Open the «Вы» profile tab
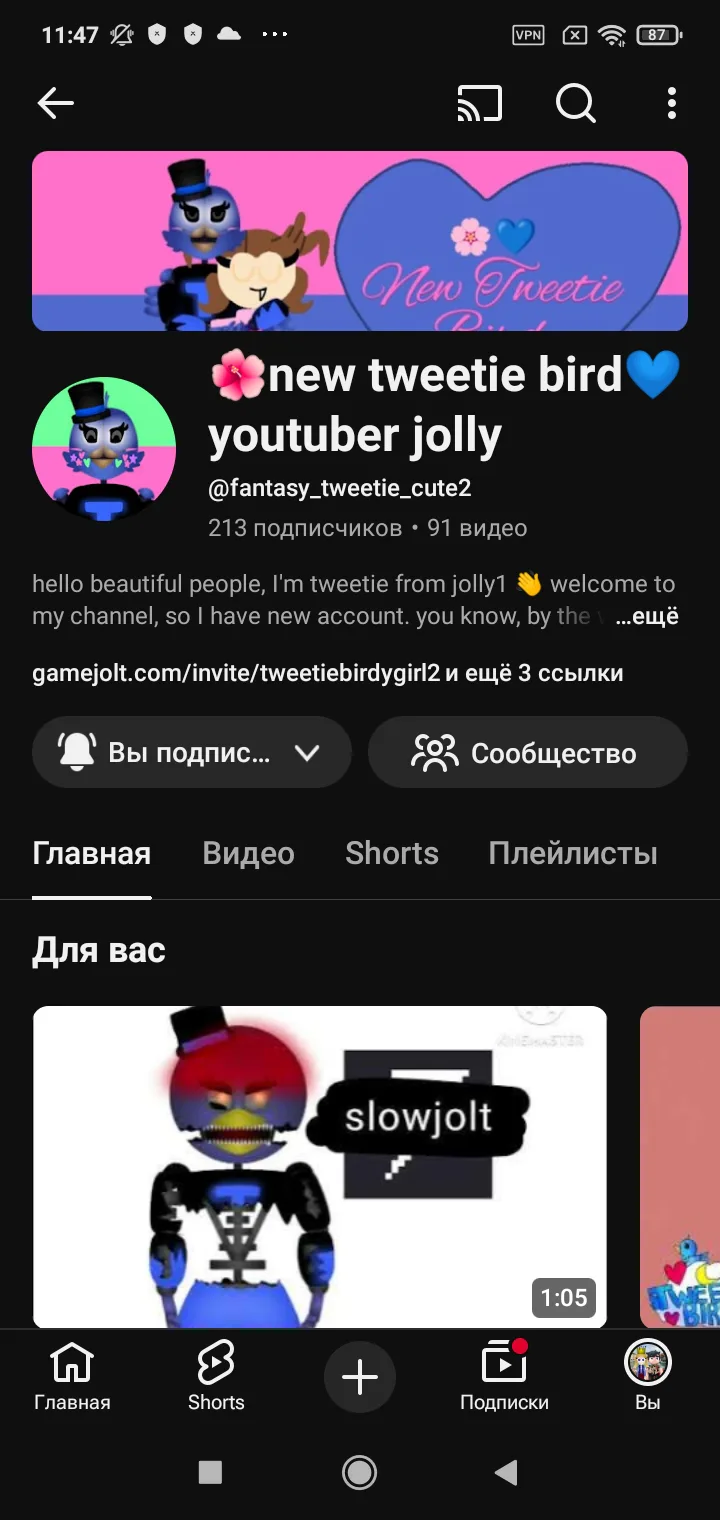The image size is (720, 1520). [648, 1377]
